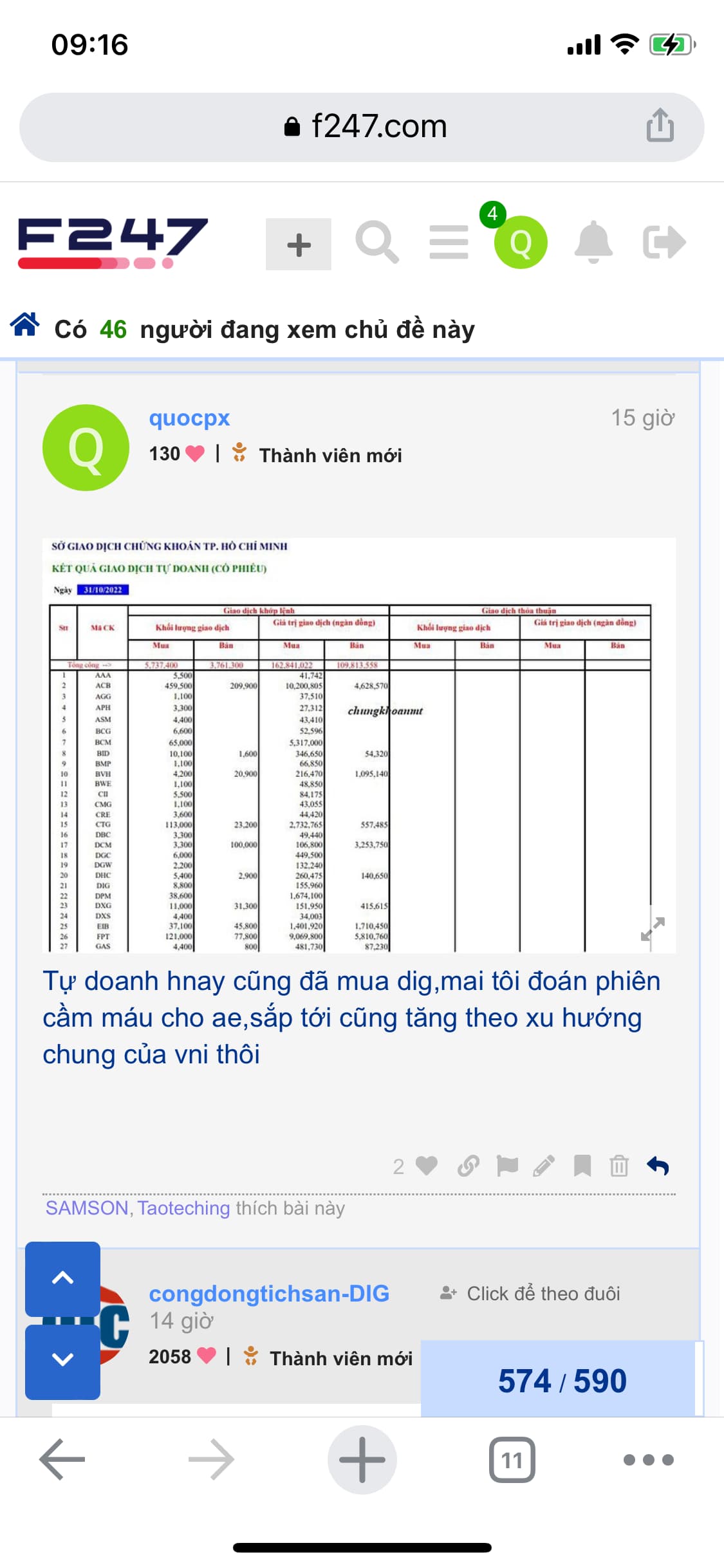724x1568 pixels.
Task: Edit quocpx's post with pencil icon
Action: point(544,1166)
